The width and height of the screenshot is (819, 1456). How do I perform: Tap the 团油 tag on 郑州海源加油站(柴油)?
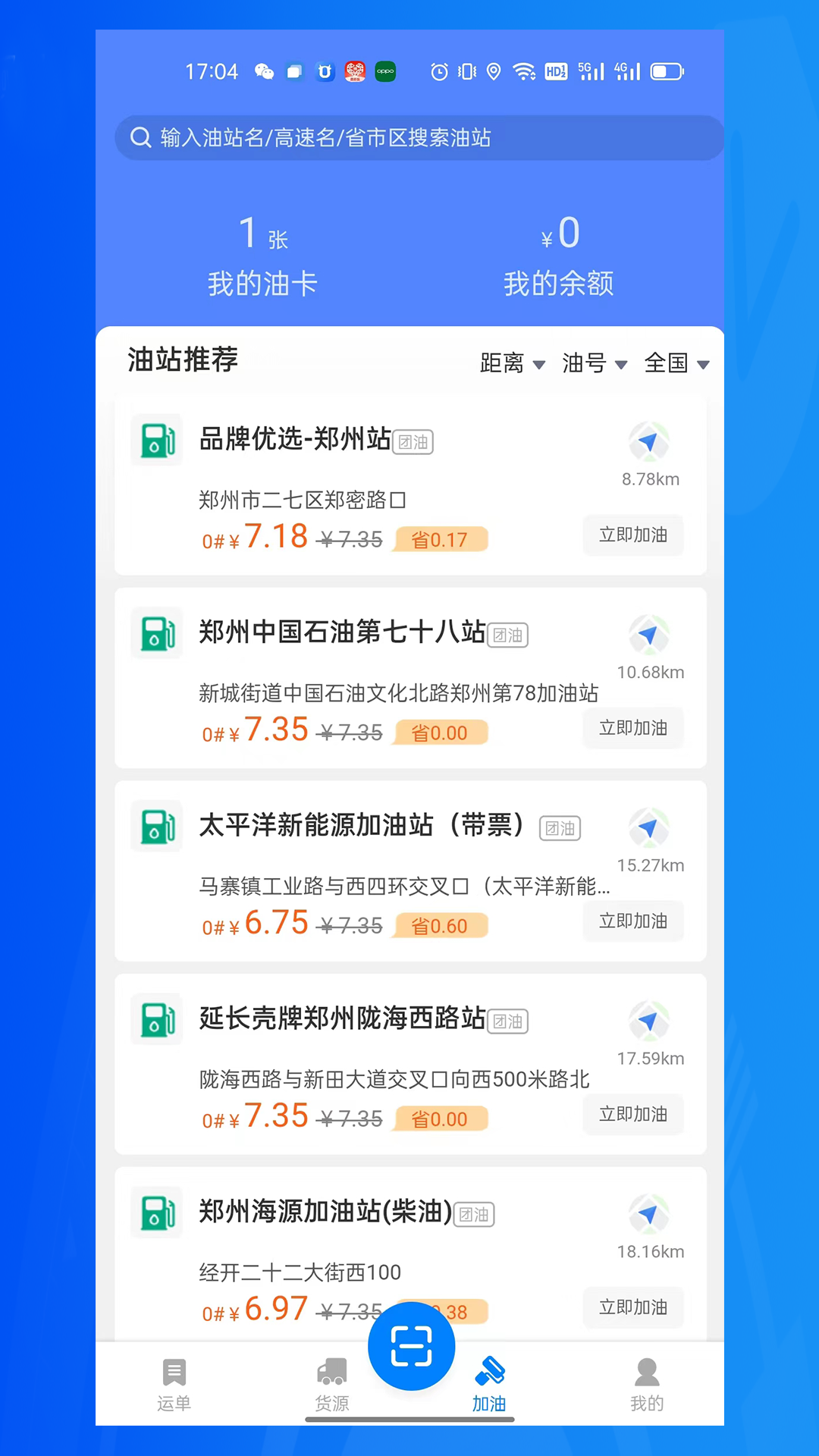(474, 1214)
